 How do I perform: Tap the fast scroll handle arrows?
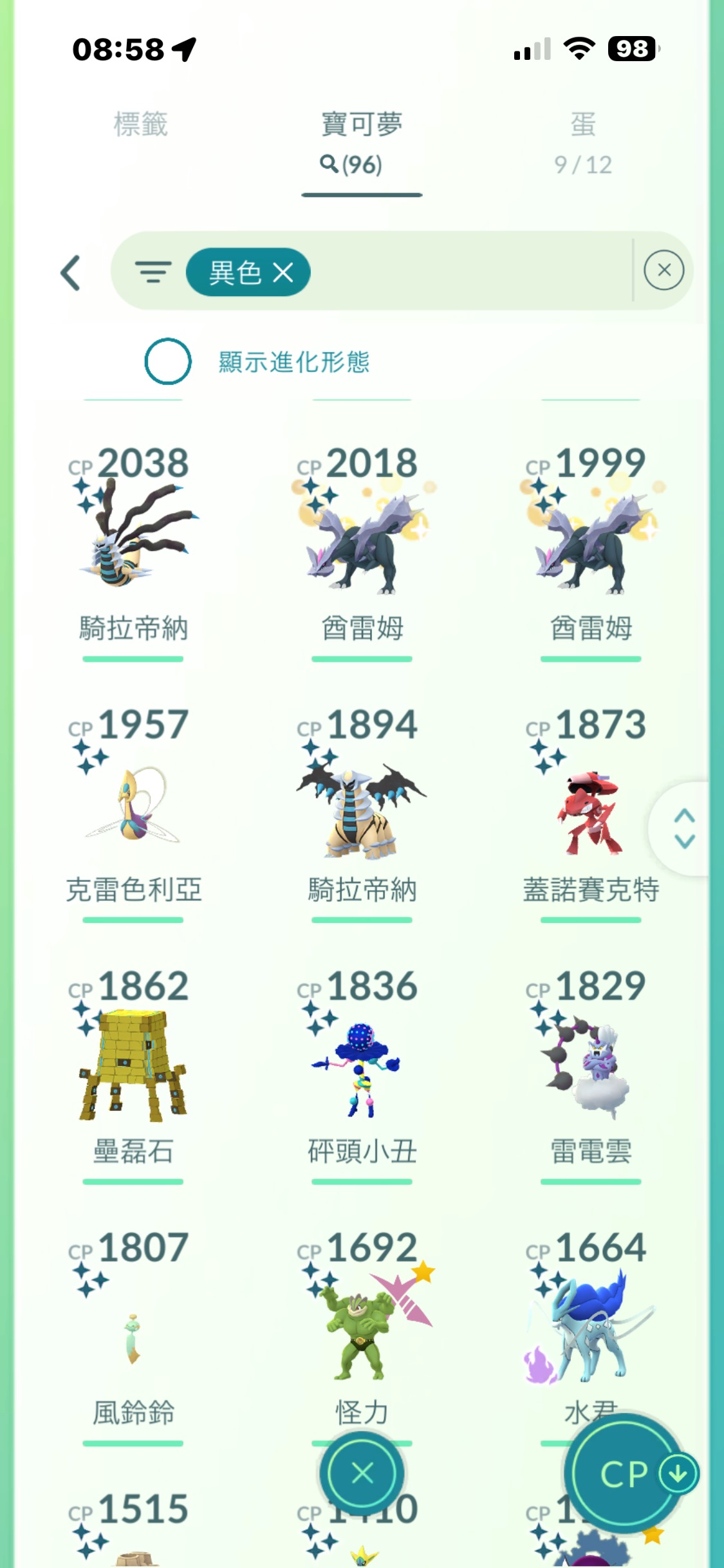[x=684, y=828]
